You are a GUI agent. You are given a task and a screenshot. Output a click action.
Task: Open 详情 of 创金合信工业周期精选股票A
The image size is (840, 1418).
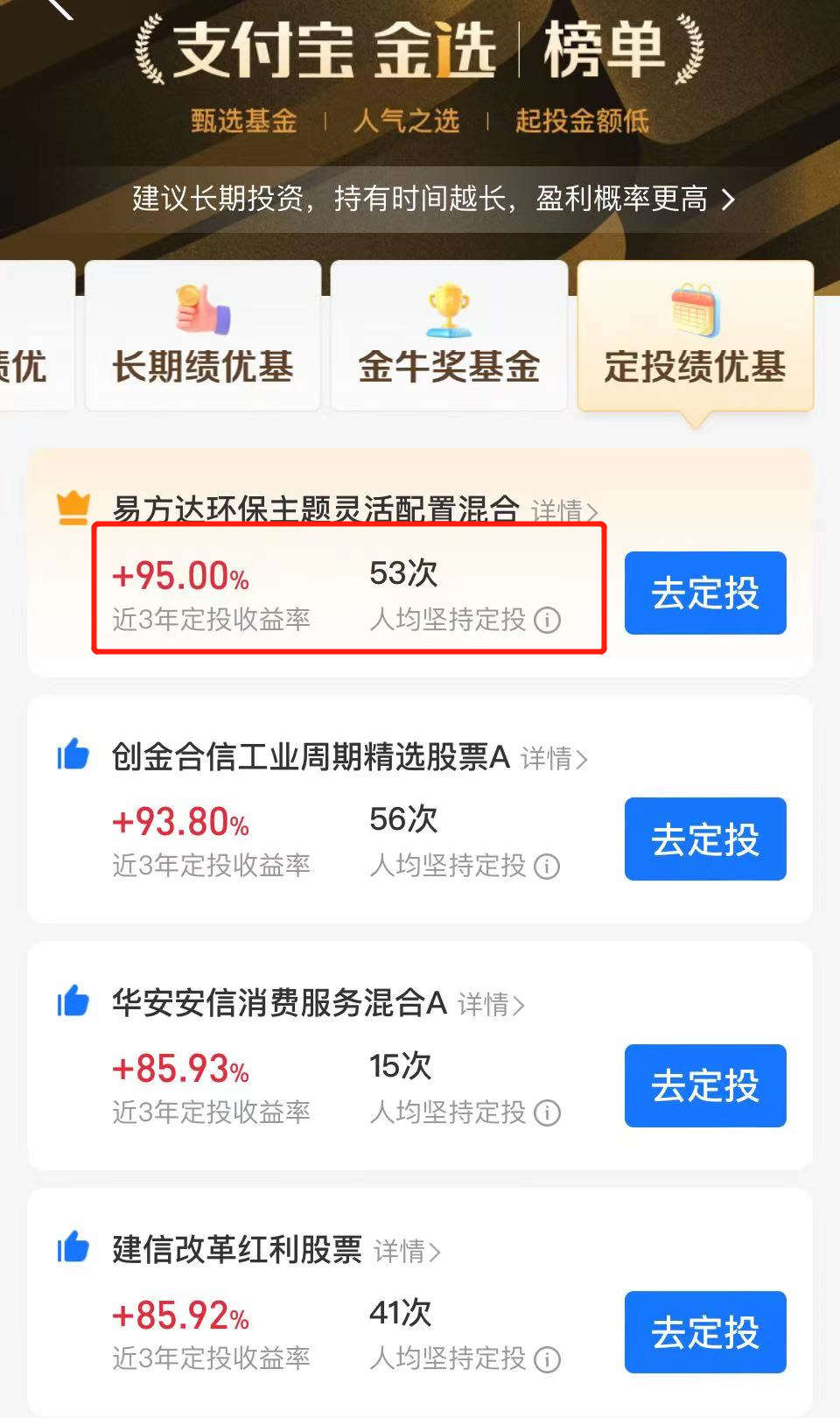pos(554,758)
